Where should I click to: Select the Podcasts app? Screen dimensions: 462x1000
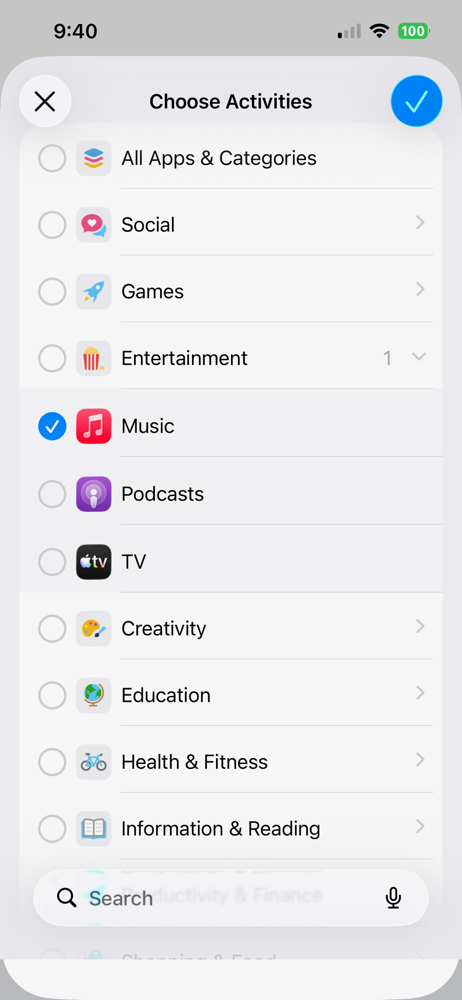52,494
